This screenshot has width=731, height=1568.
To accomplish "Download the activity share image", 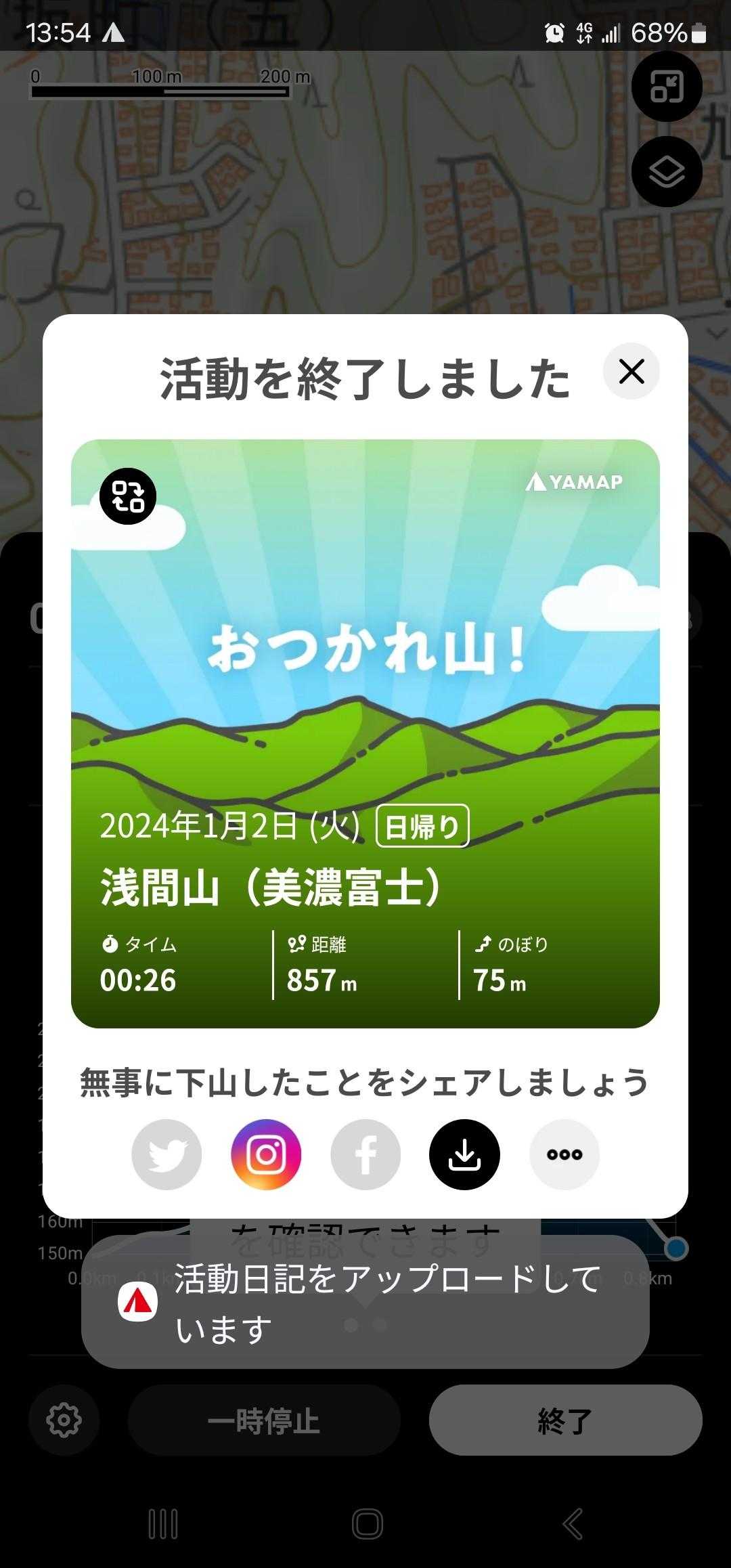I will point(464,1154).
